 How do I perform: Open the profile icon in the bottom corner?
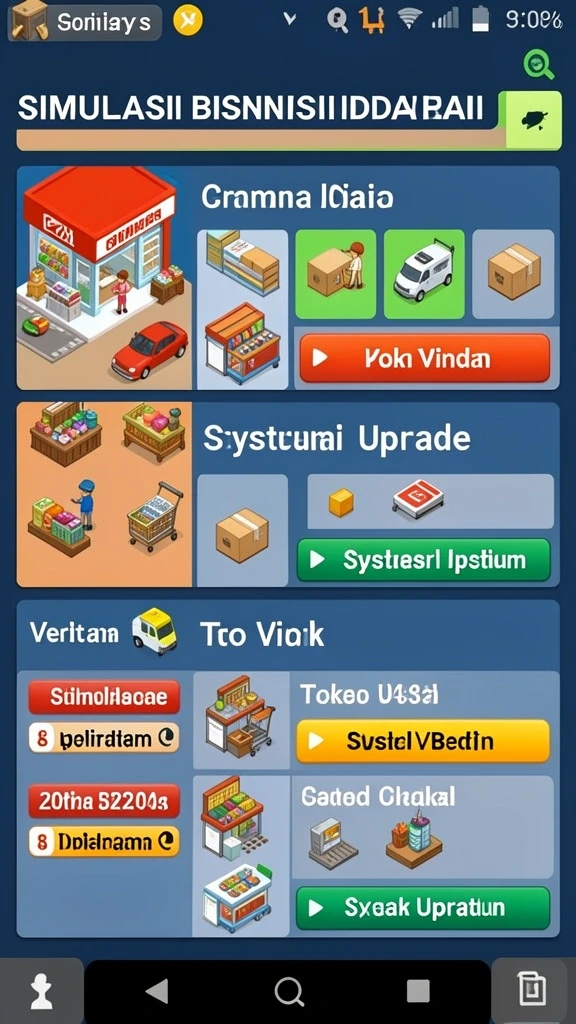pos(42,991)
